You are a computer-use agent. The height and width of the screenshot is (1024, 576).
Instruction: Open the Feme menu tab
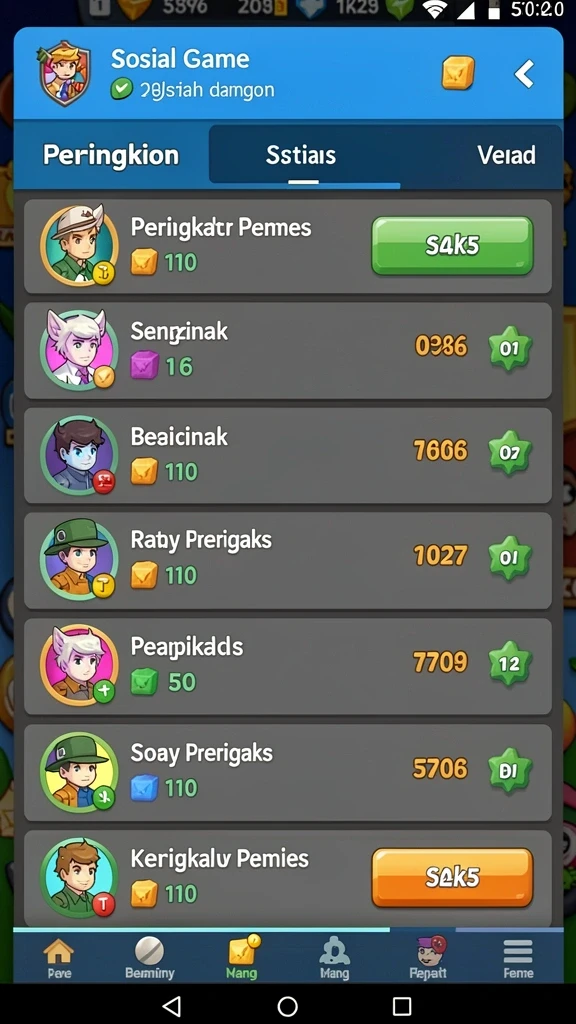[518, 958]
